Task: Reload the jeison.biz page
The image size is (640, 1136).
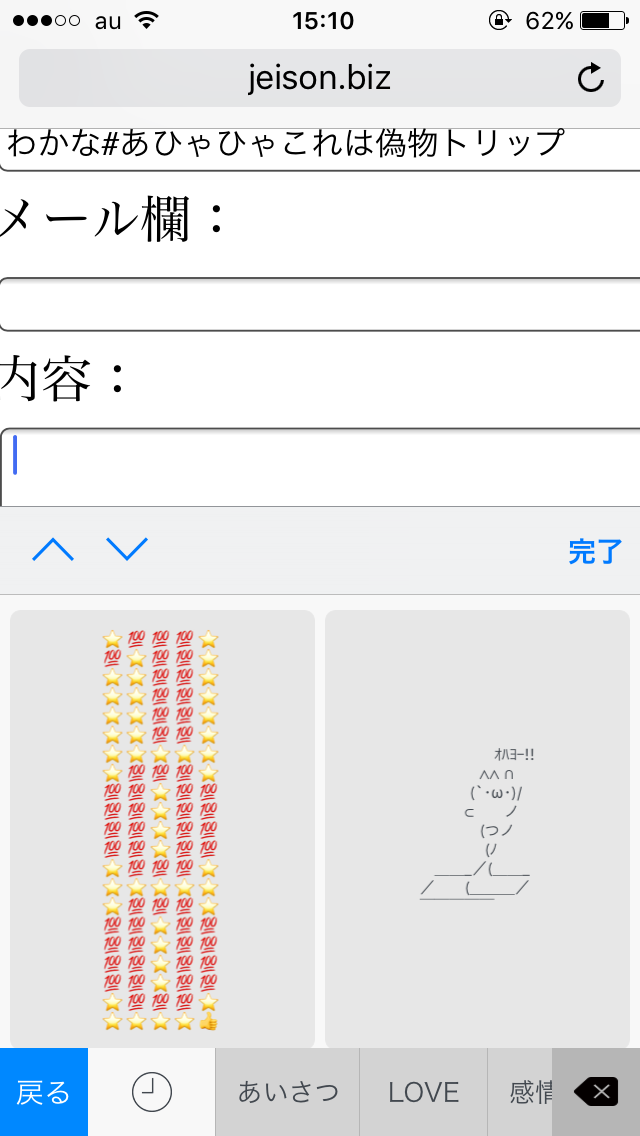Action: [591, 78]
